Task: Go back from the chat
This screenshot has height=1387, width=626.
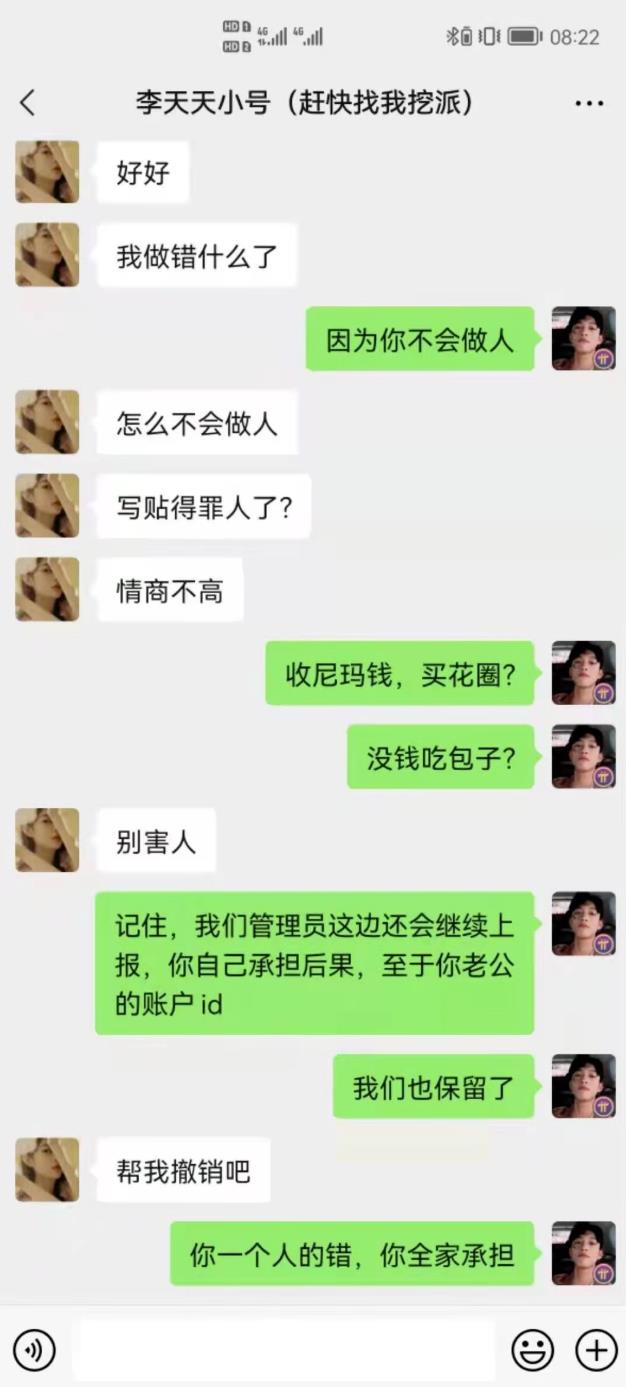Action: click(x=28, y=102)
